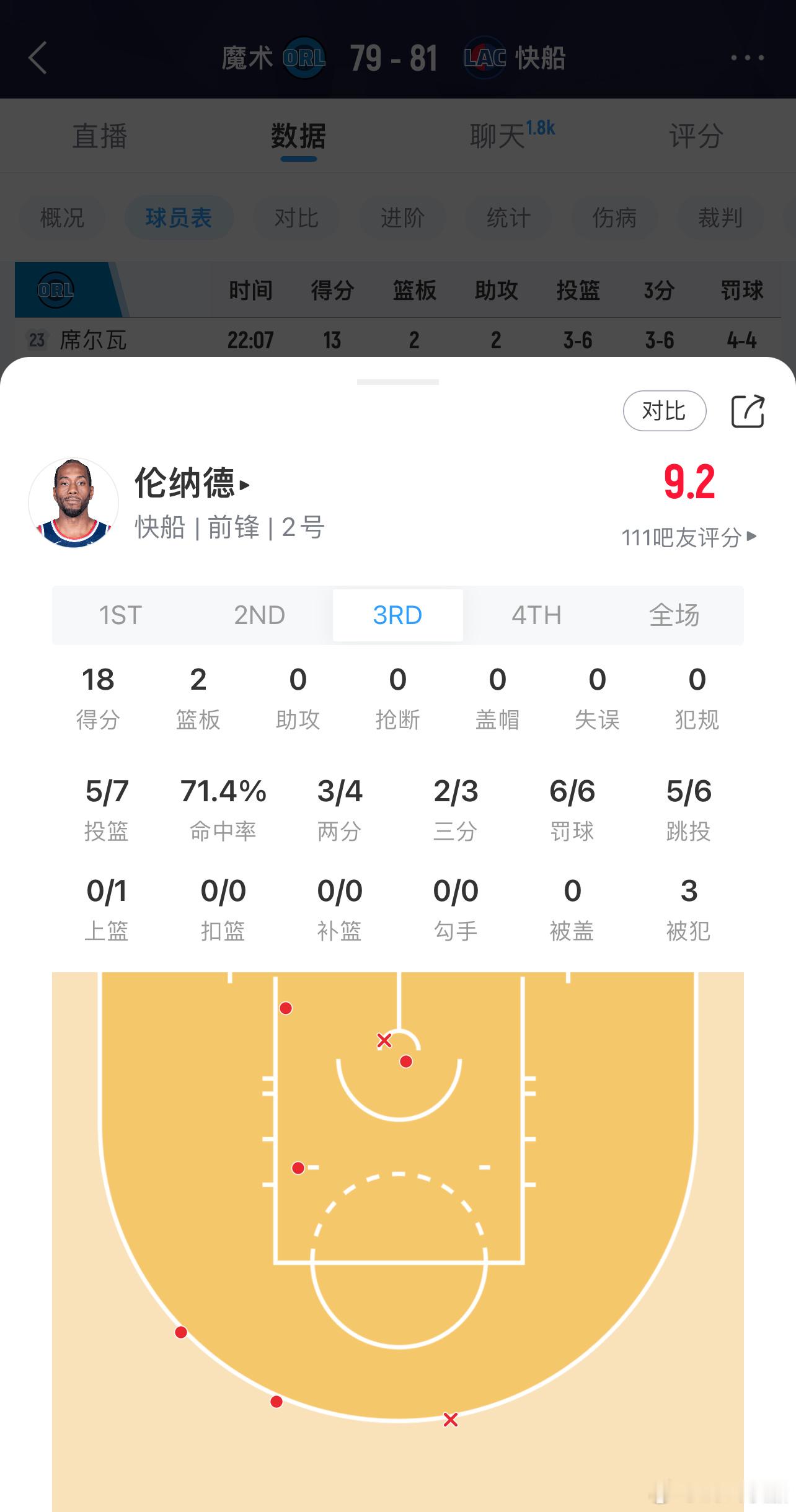Open the 球员表 player table tab
This screenshot has height=1512, width=796.
(x=179, y=218)
